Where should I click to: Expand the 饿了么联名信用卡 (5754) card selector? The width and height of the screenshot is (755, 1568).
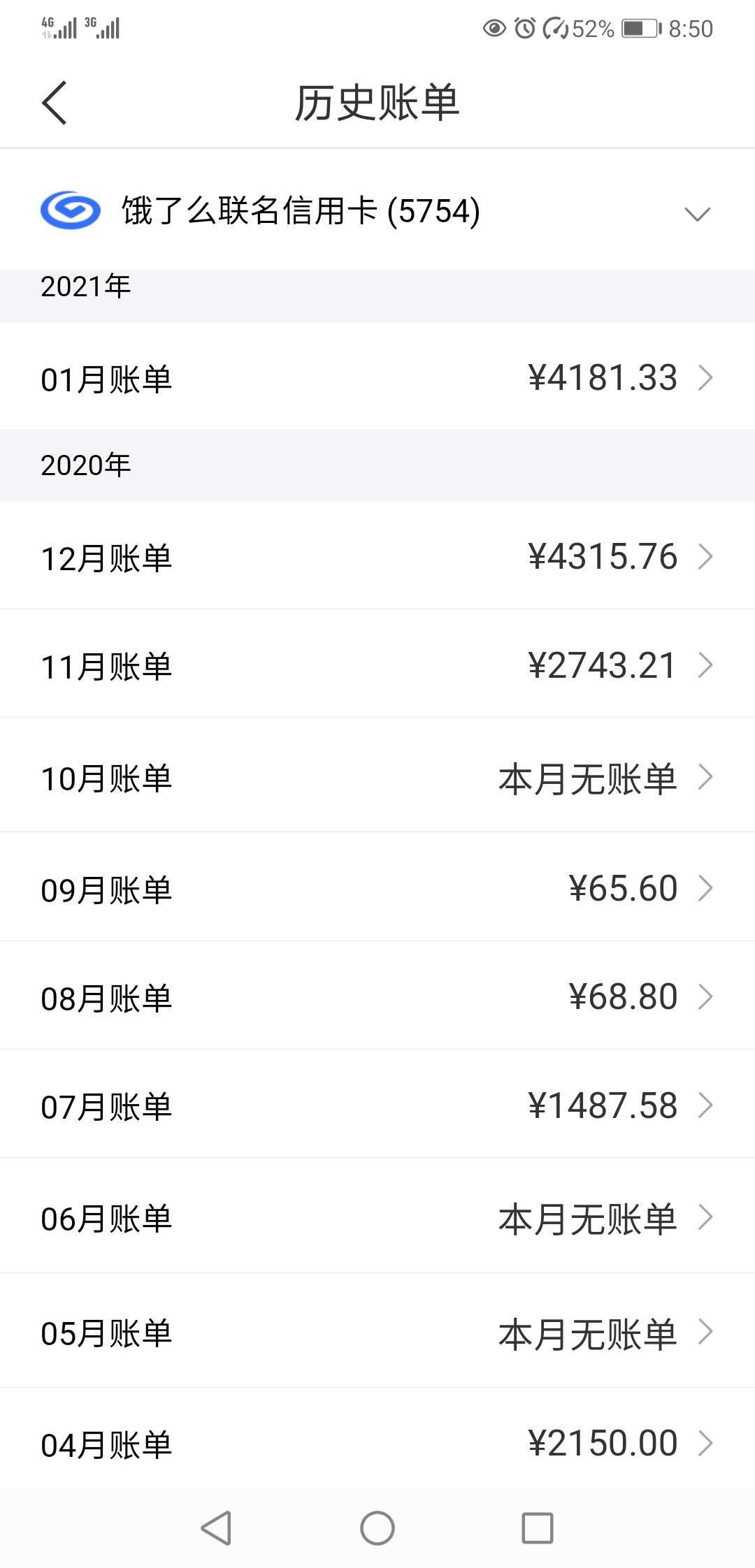coord(377,211)
